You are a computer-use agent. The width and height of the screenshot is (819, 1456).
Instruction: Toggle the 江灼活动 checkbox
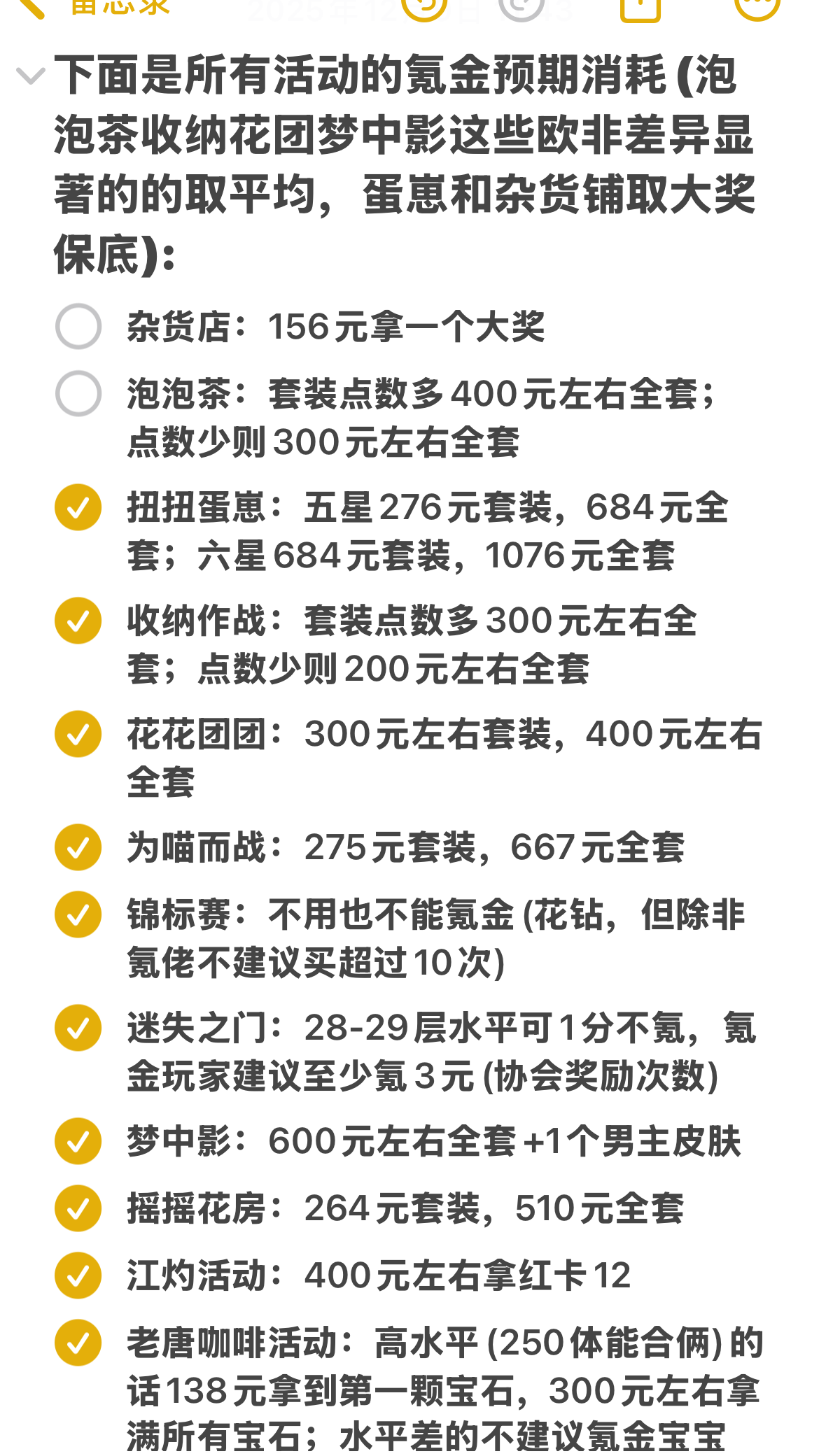pos(78,1275)
